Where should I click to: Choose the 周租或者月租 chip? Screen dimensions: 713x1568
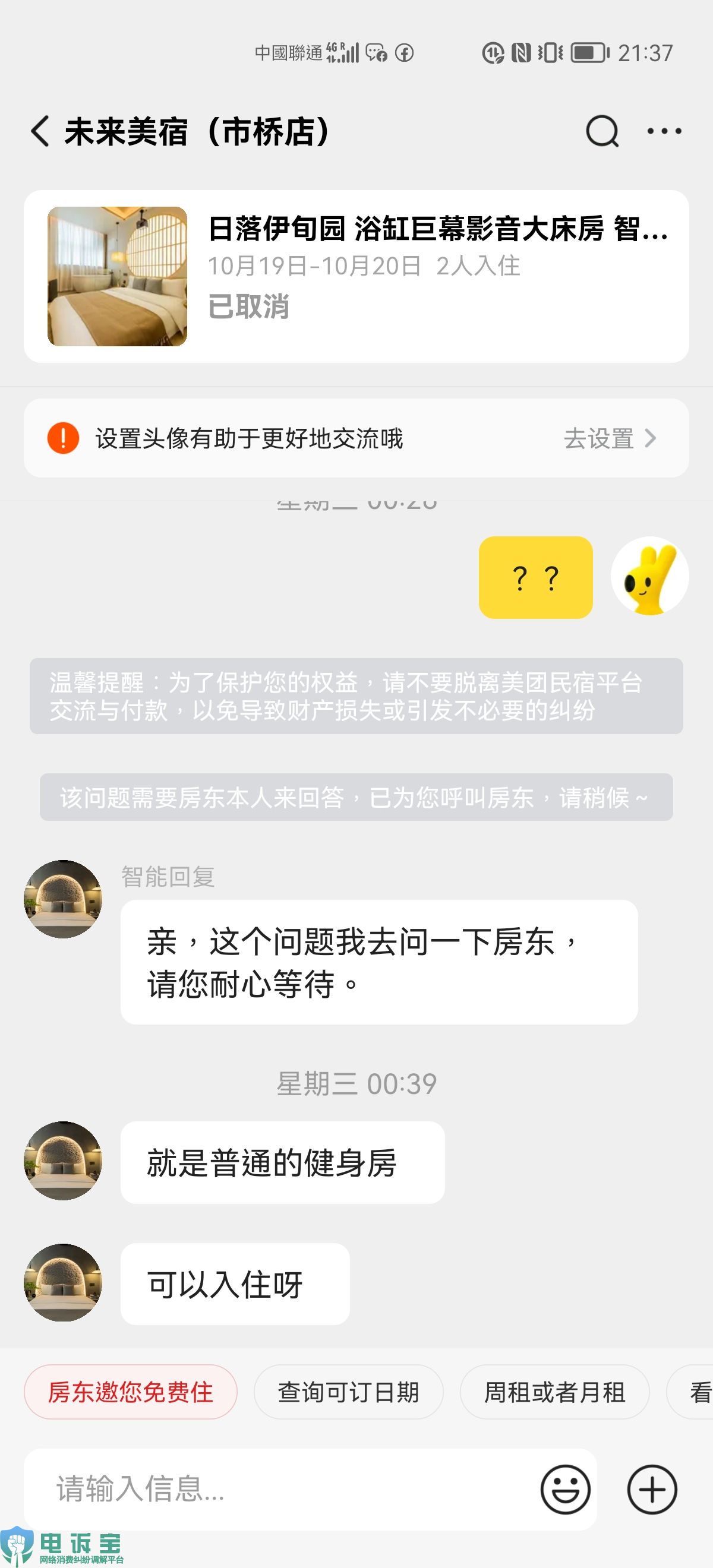click(554, 1392)
